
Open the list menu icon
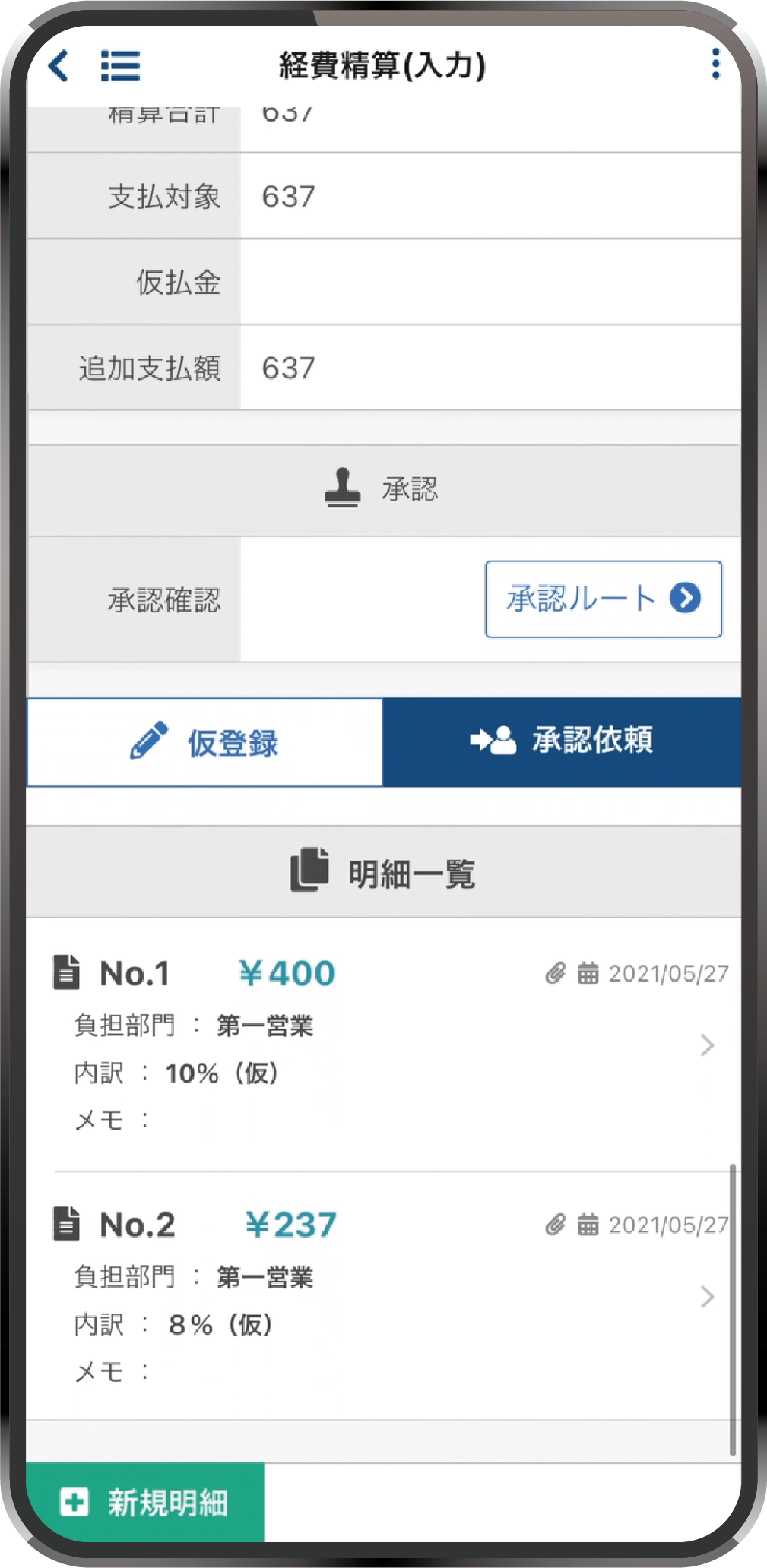point(120,65)
